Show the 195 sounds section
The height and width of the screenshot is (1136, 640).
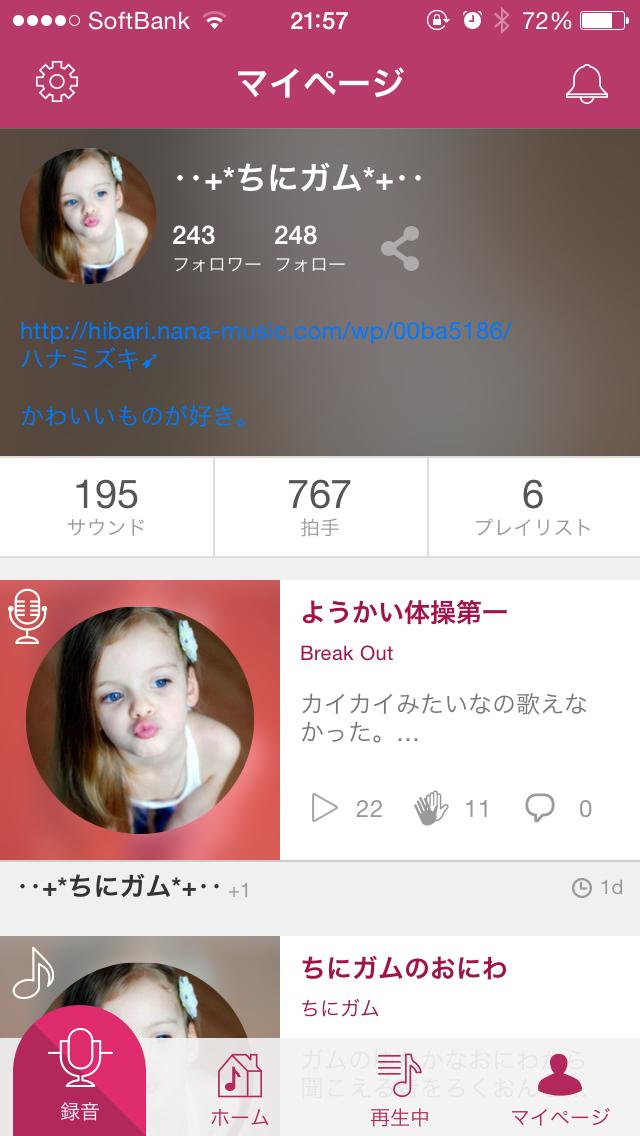(106, 507)
